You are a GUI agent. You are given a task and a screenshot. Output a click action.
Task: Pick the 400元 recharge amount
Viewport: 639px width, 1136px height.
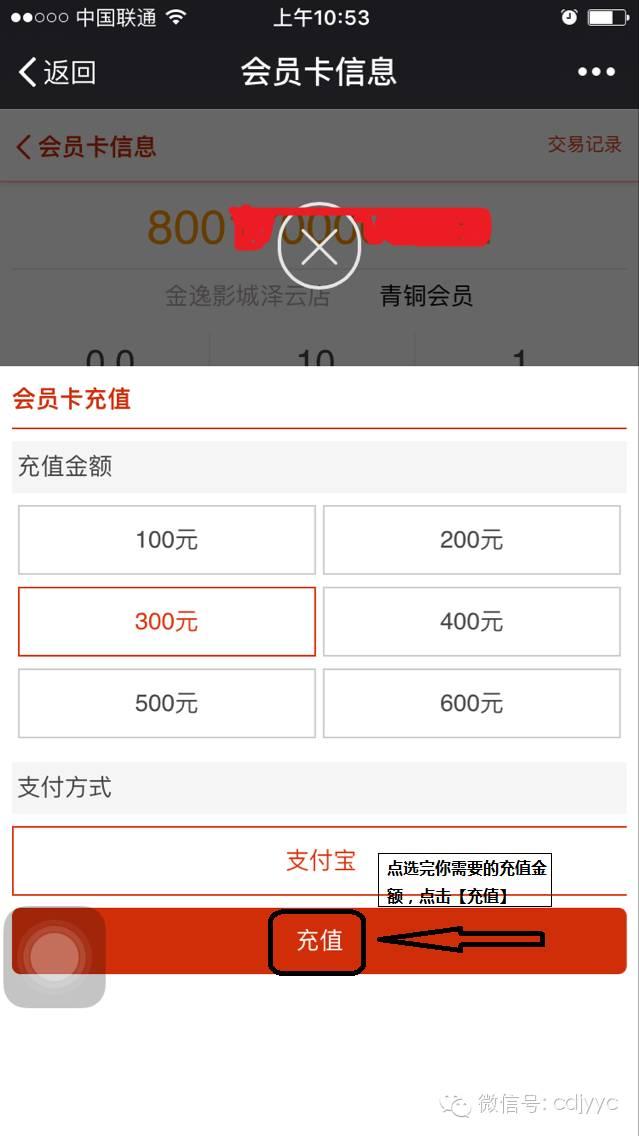472,622
